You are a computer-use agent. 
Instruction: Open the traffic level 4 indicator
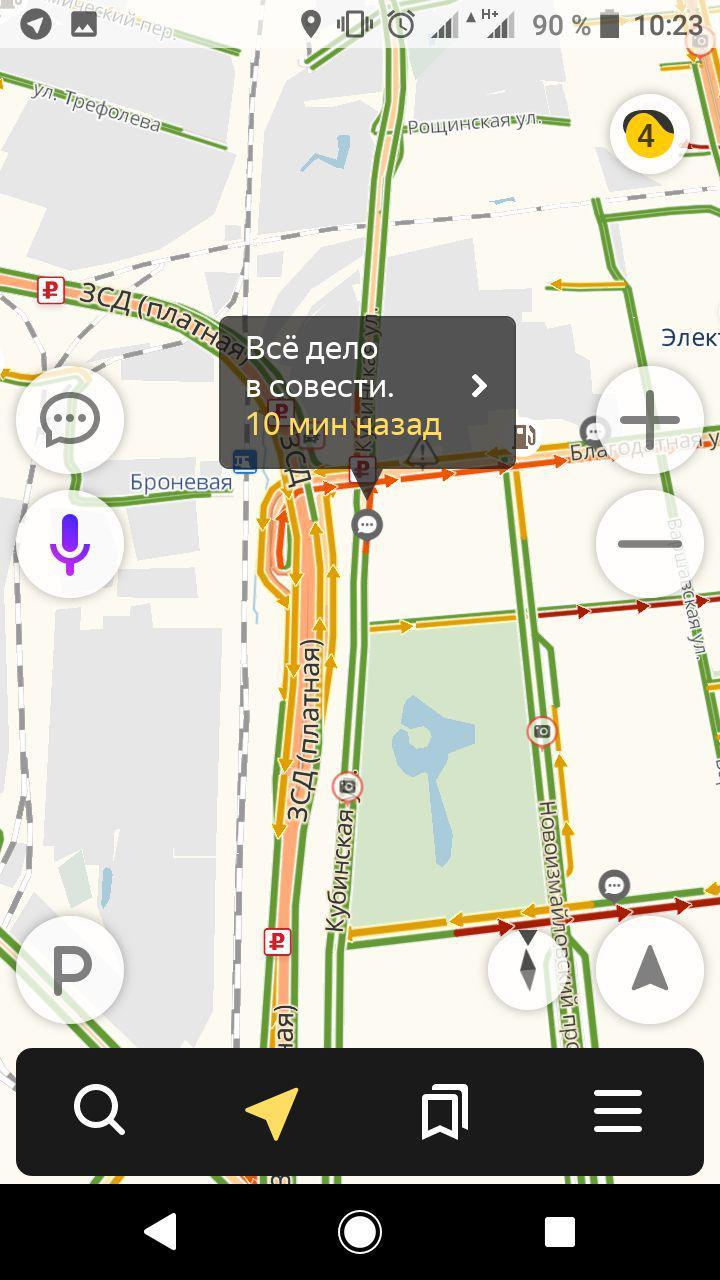click(x=649, y=134)
